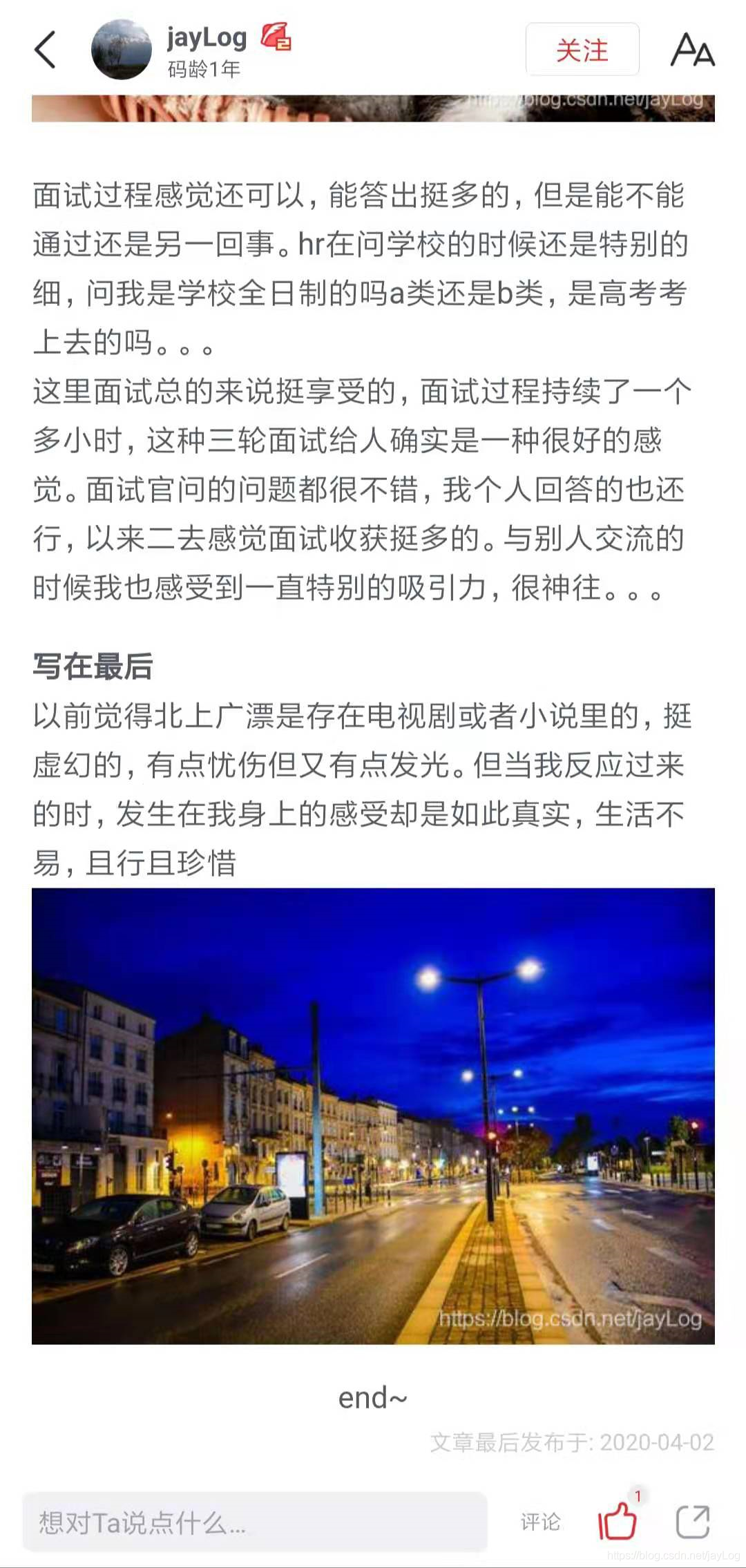This screenshot has width=746, height=1568.
Task: Open the font size settings icon
Action: click(693, 50)
